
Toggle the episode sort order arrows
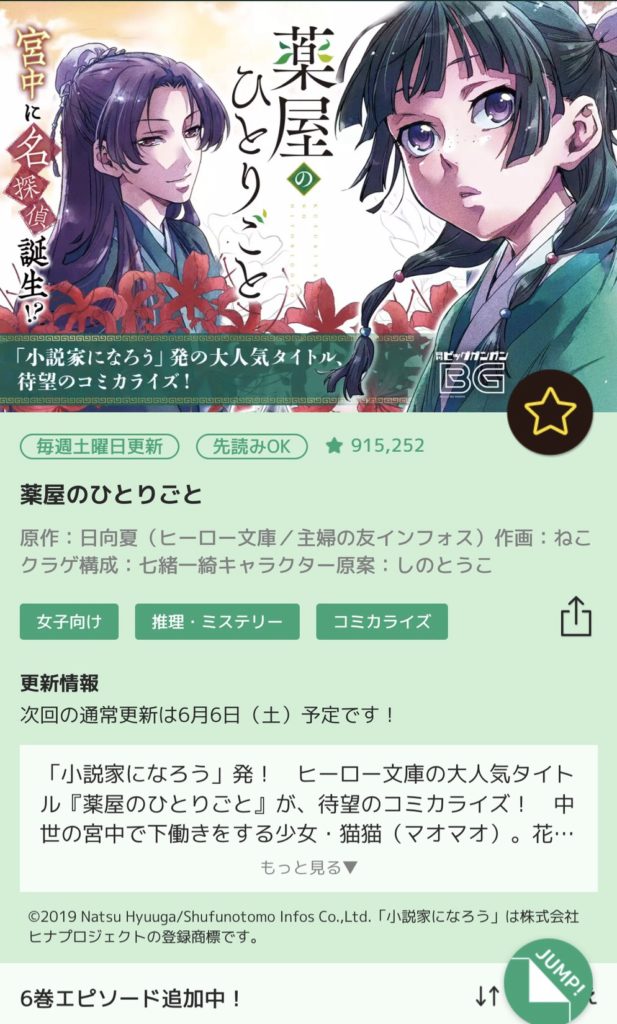487,996
